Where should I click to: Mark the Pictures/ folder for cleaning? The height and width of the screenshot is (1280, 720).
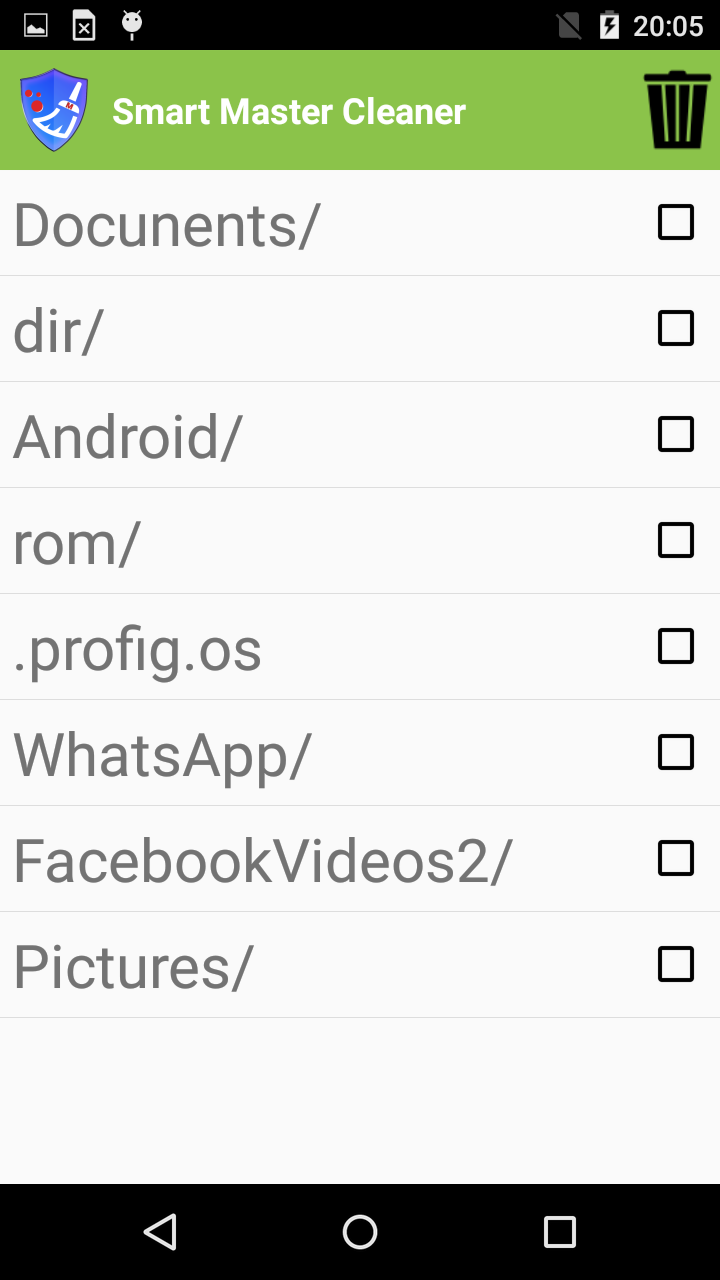click(x=676, y=964)
